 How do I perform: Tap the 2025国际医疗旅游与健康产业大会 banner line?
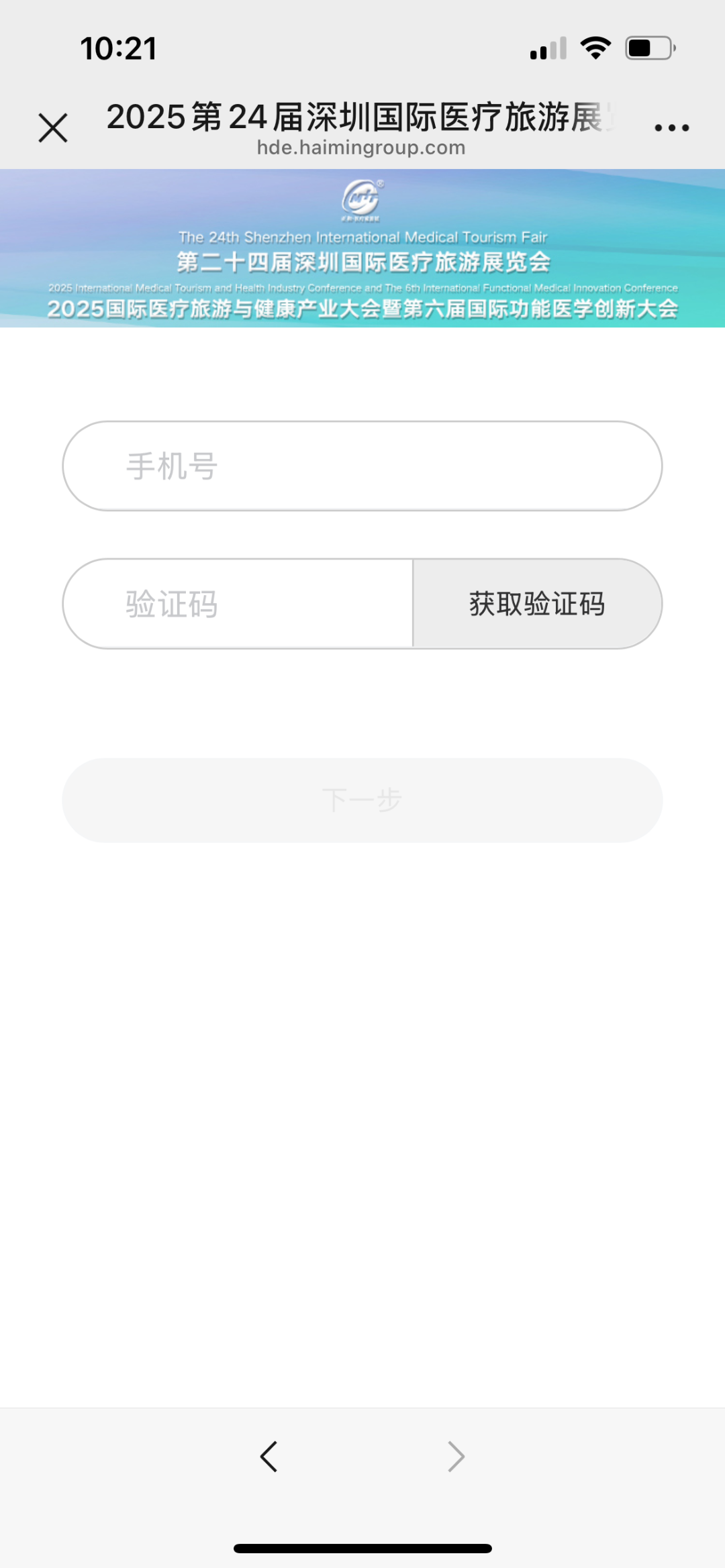click(x=362, y=307)
